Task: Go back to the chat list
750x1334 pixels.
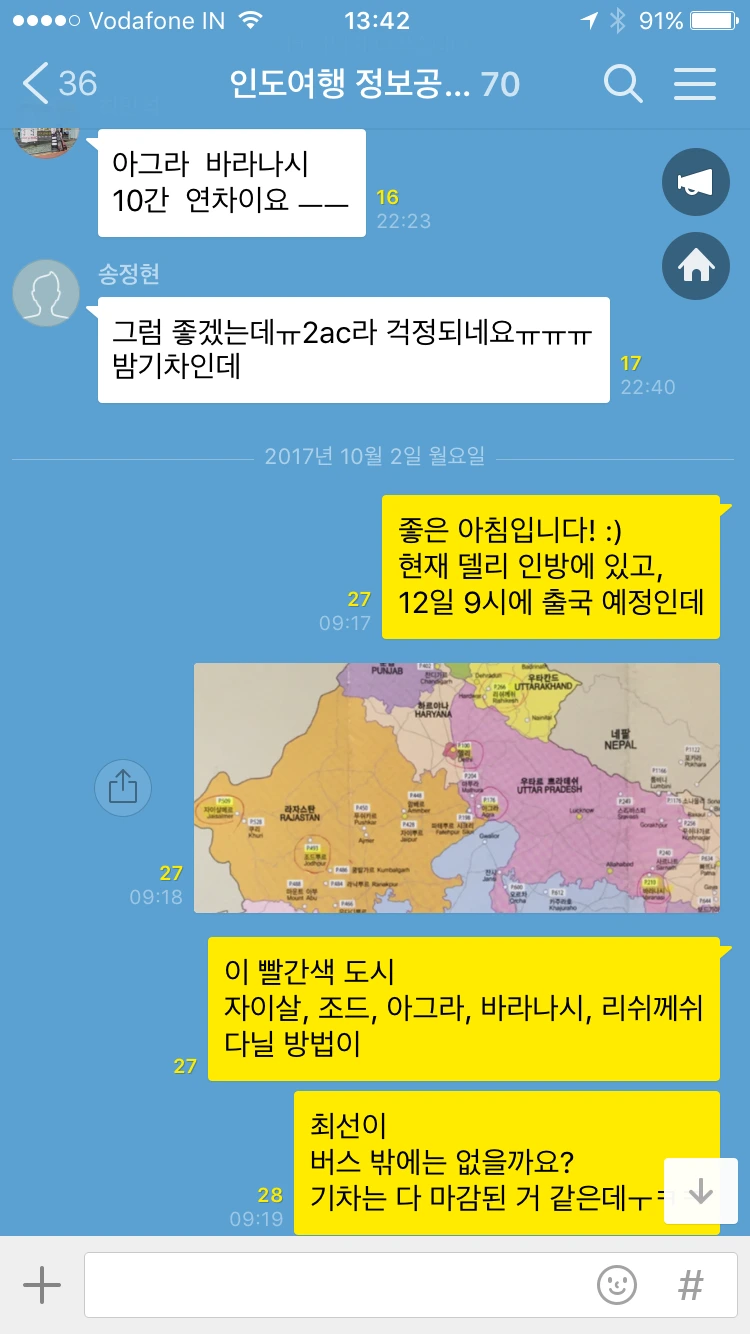Action: click(58, 84)
